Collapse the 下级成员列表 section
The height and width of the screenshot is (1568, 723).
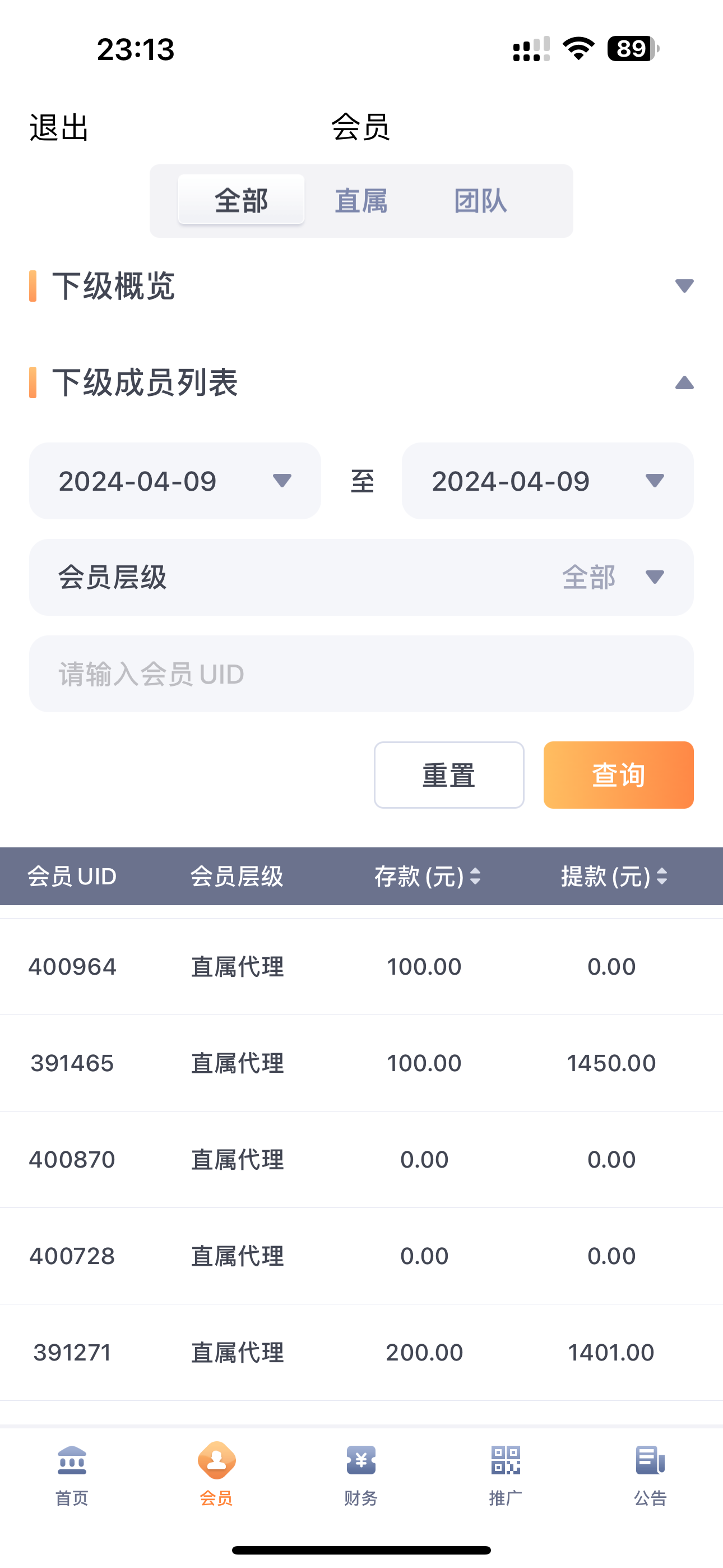pyautogui.click(x=685, y=383)
